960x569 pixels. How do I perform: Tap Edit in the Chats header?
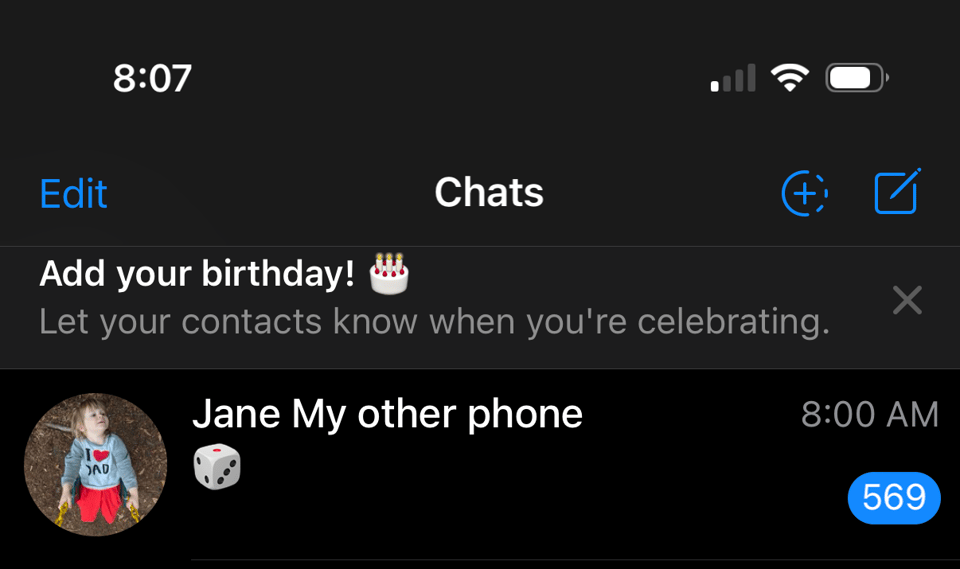73,193
